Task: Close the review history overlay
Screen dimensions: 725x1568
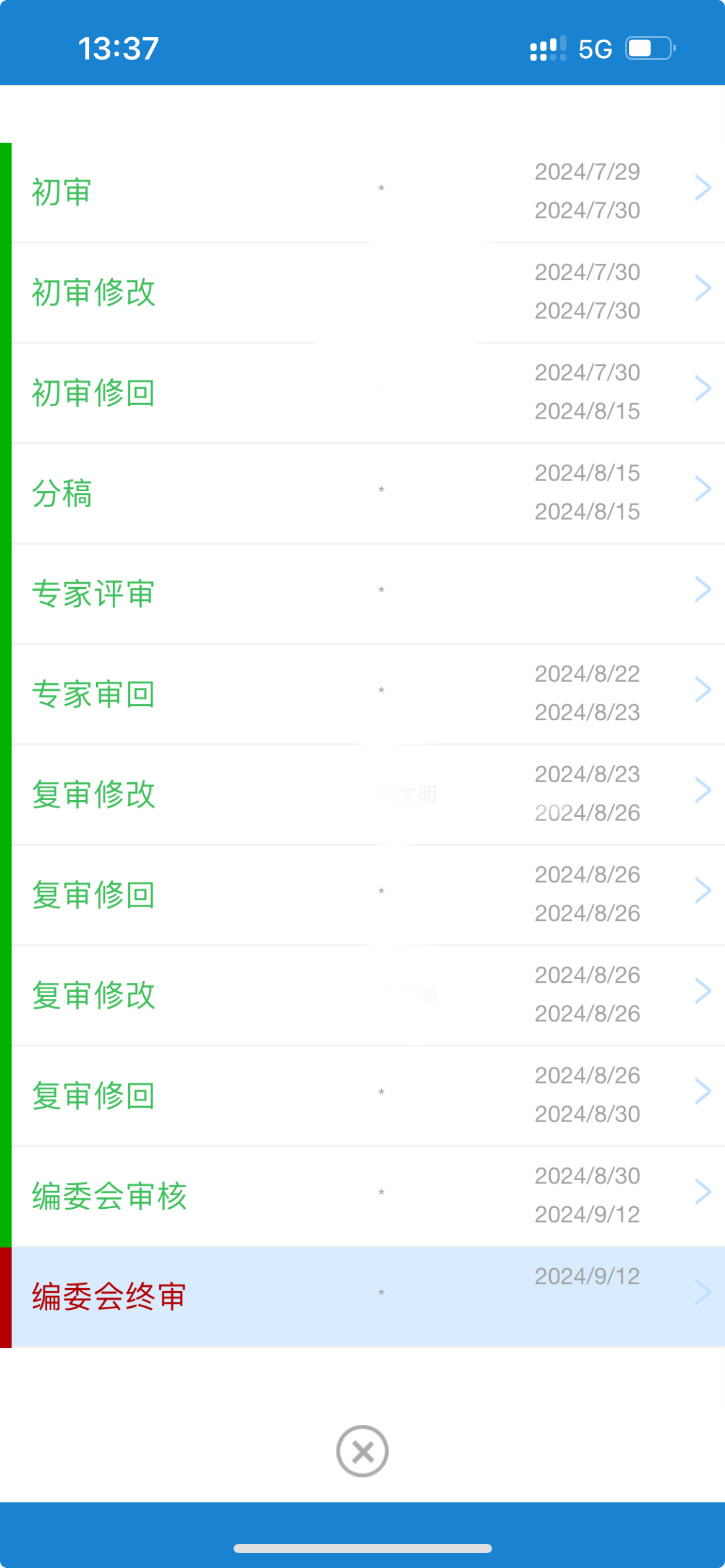Action: point(362,1451)
